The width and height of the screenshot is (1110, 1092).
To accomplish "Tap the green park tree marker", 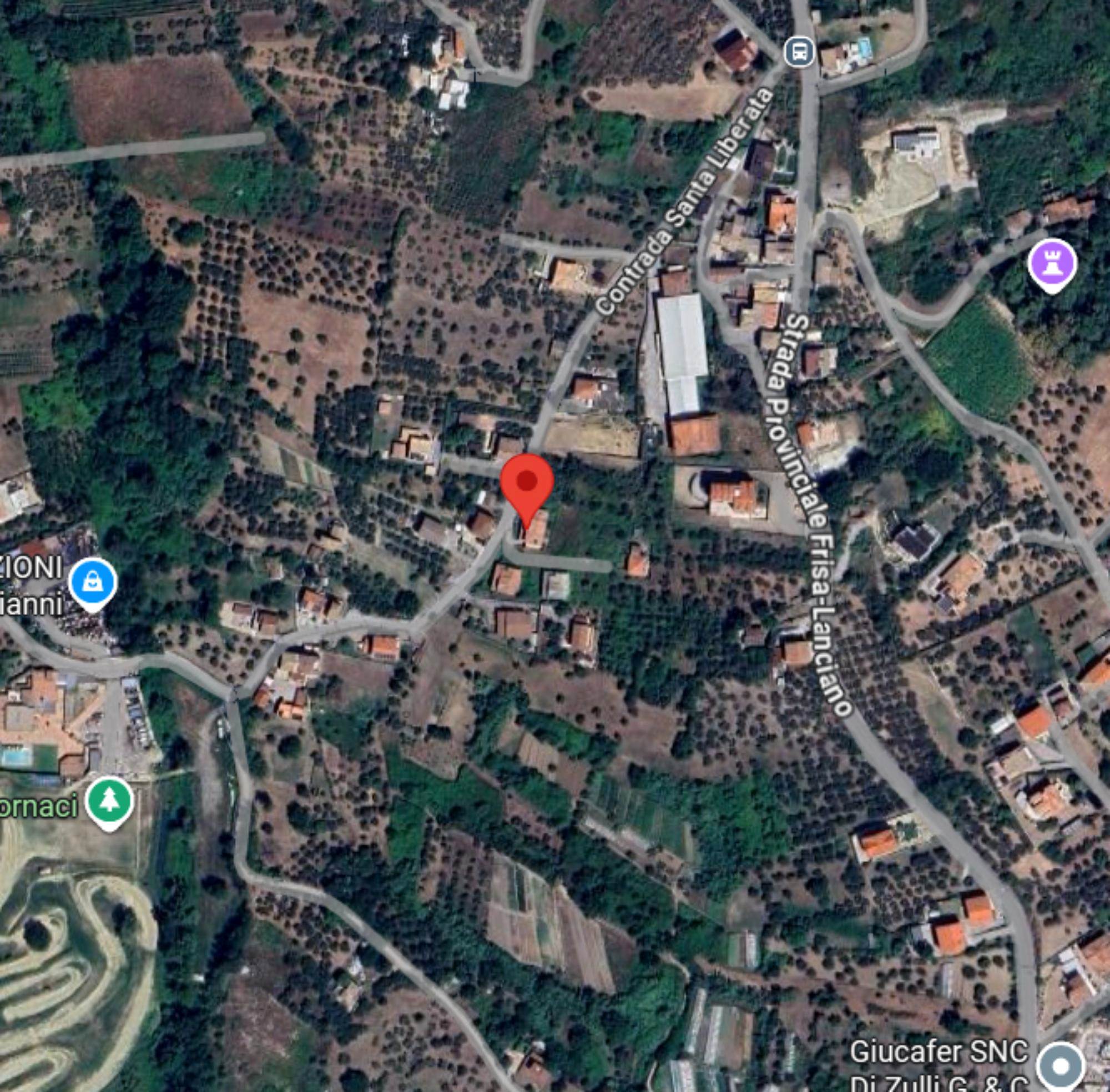I will tap(109, 802).
